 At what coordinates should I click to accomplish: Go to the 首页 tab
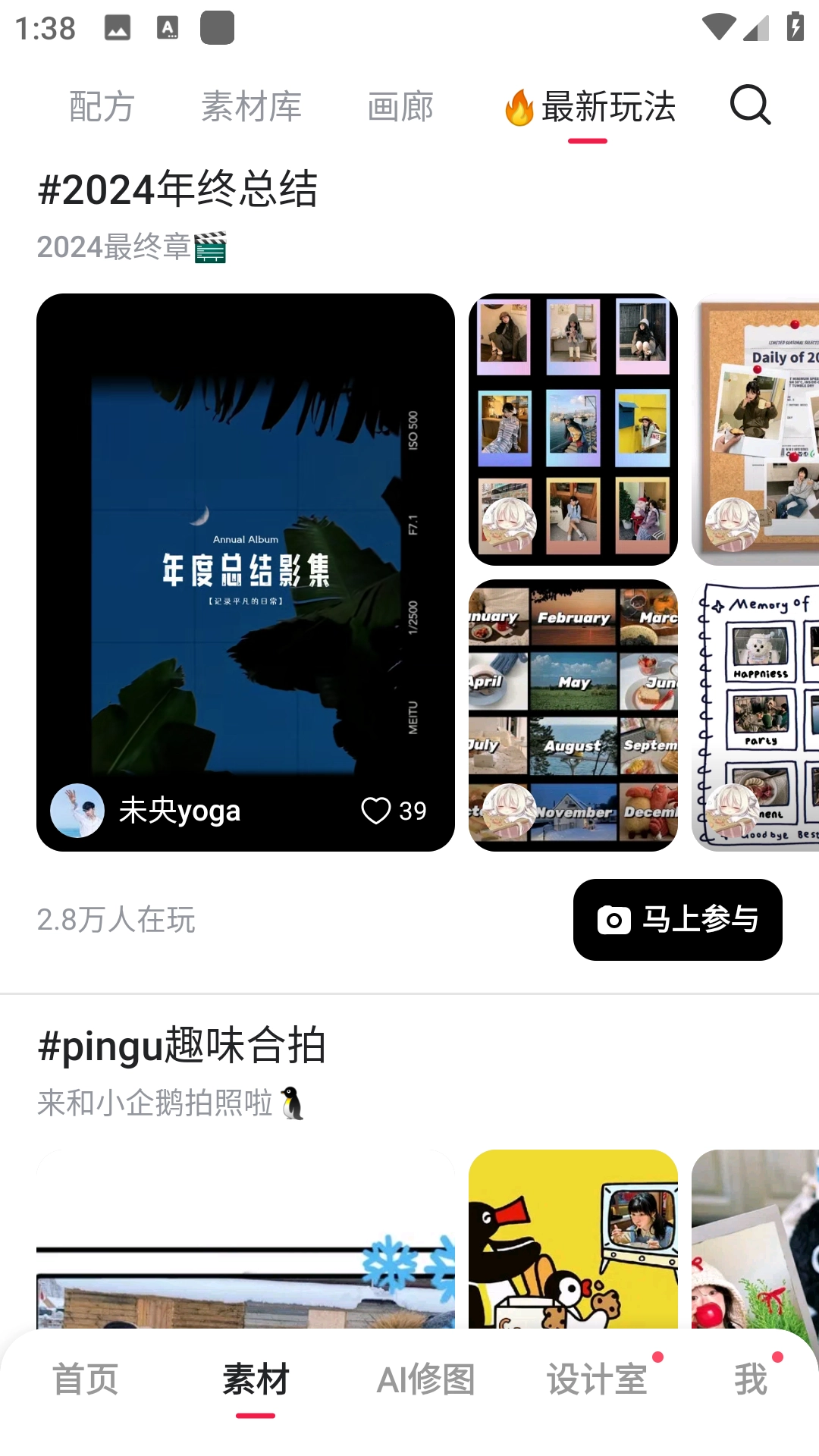[x=85, y=1379]
